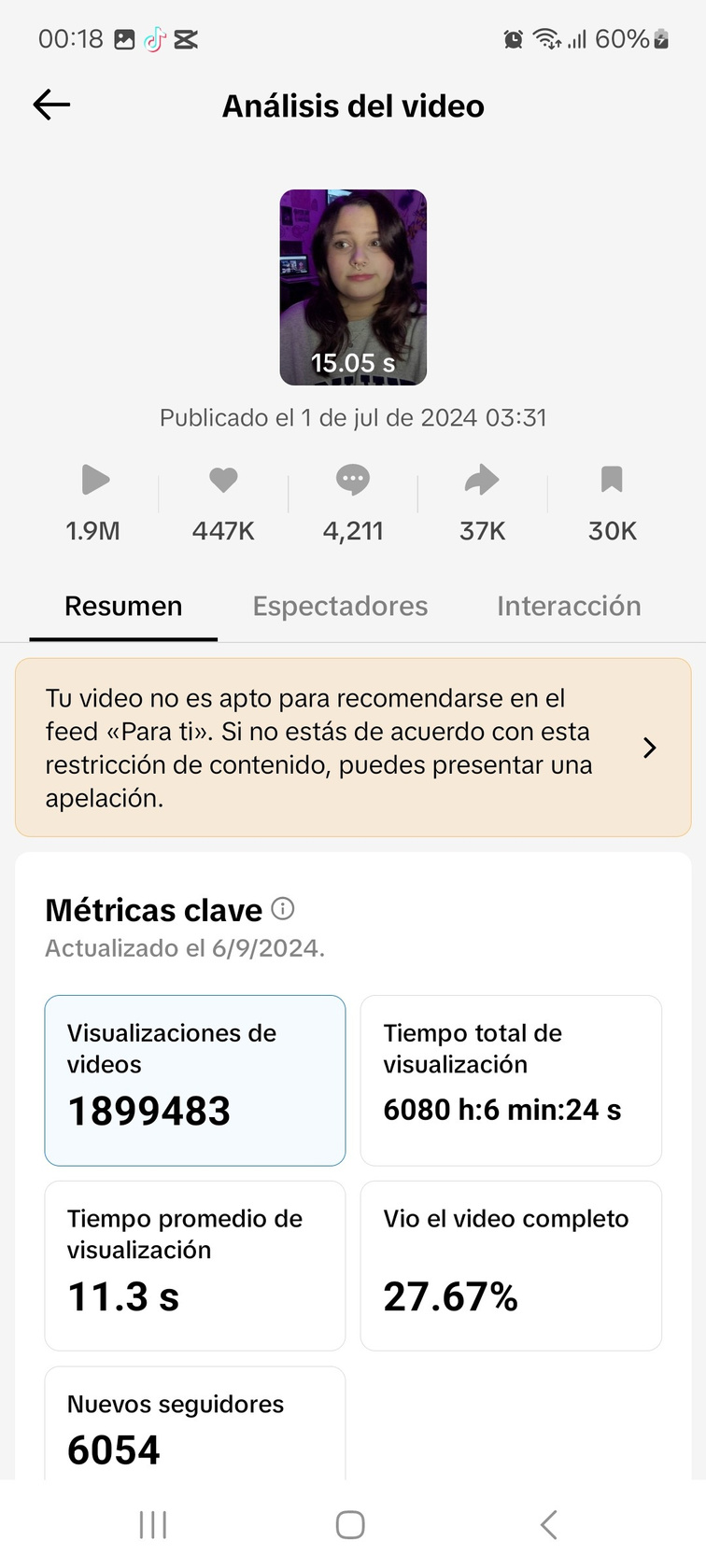706x1568 pixels.
Task: Switch to the Espectadores tab
Action: click(x=340, y=607)
